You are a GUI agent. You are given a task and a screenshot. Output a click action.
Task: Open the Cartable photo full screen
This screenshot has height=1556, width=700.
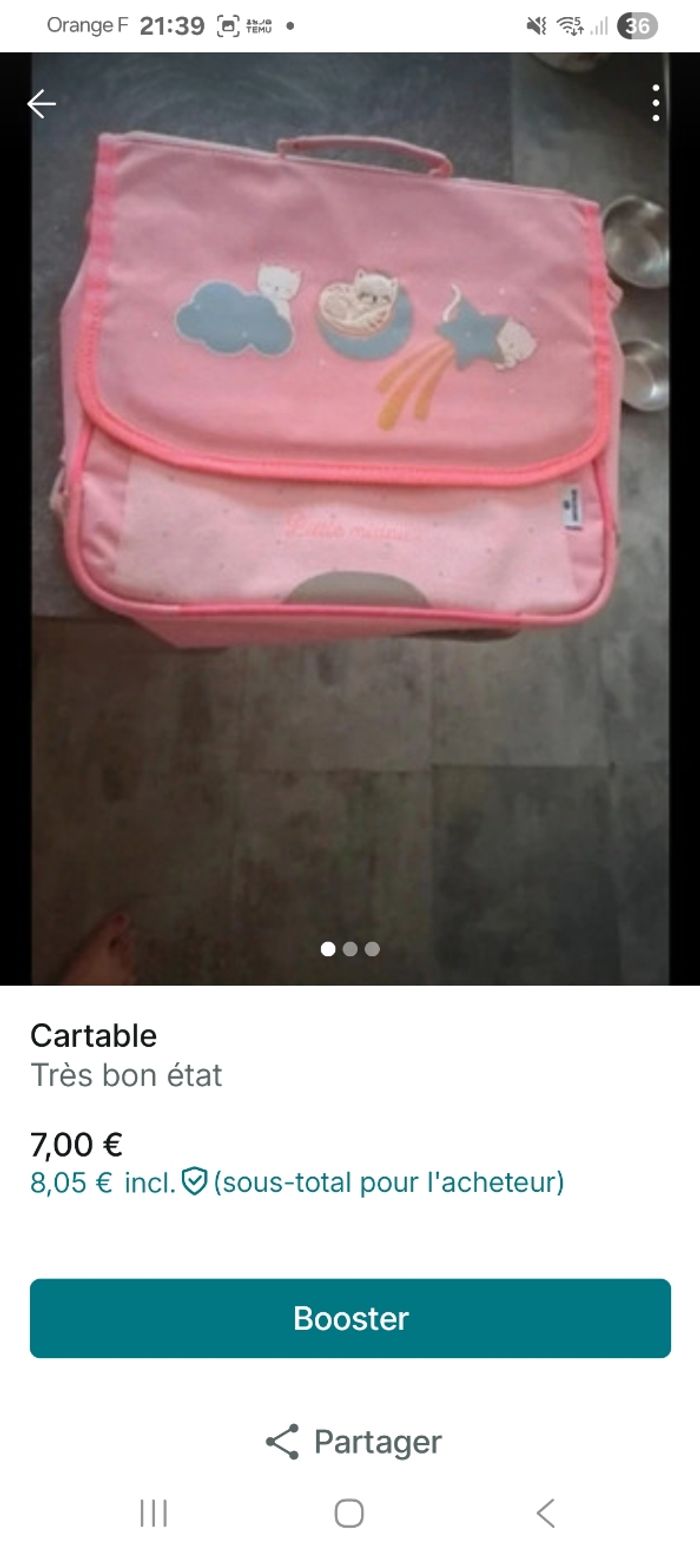350,500
